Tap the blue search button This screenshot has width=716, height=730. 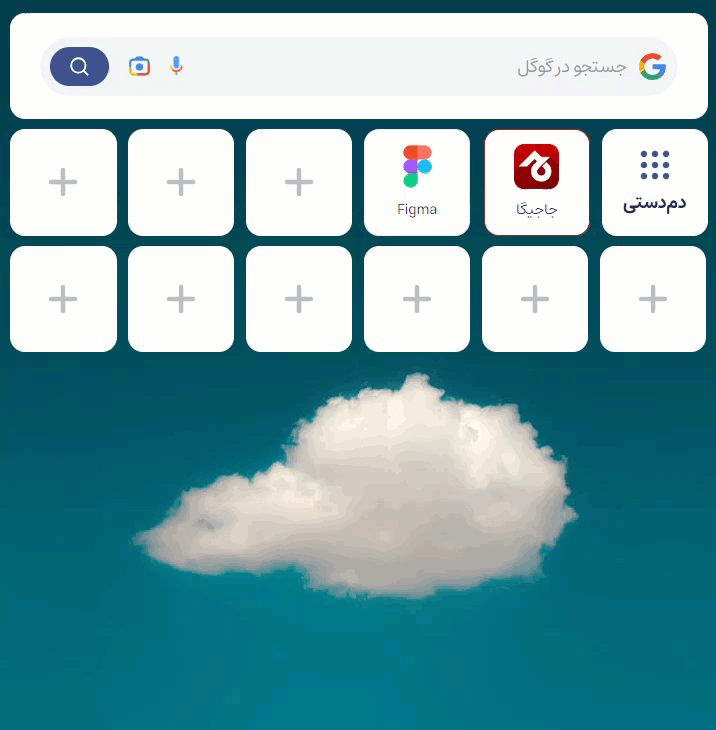[79, 67]
